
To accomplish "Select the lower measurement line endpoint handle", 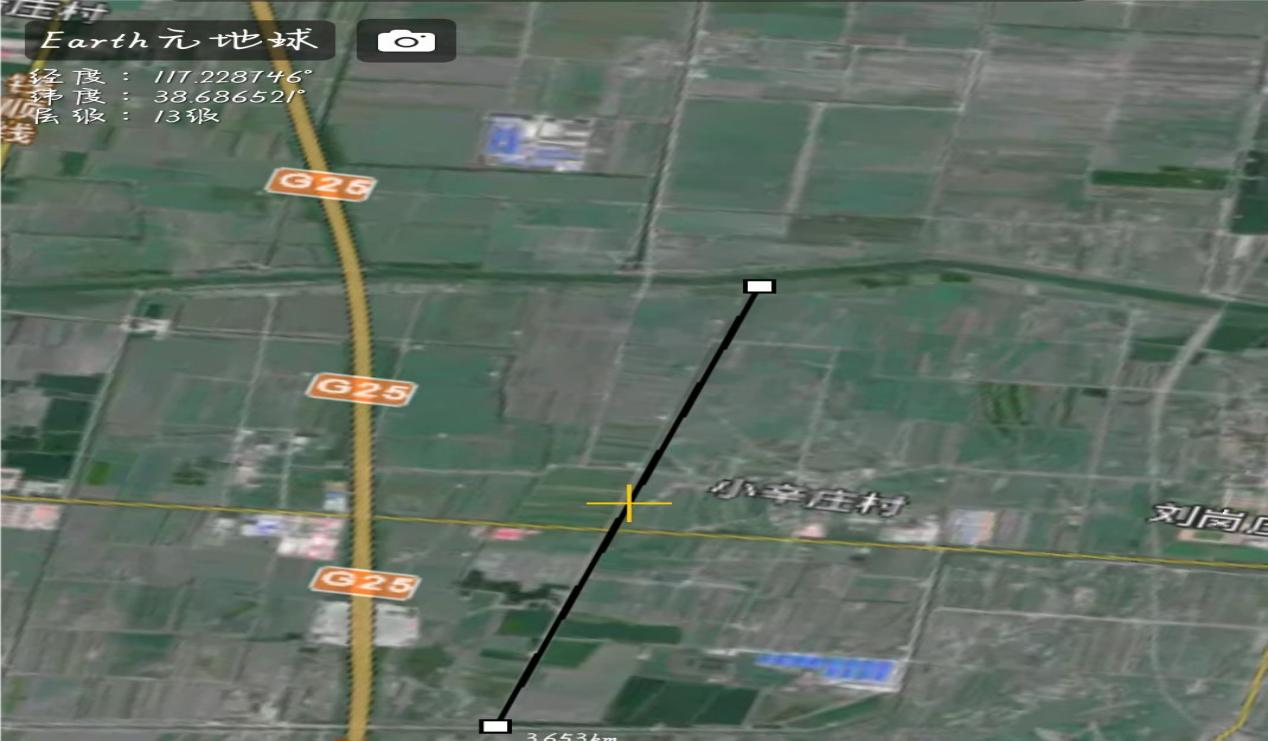I will [495, 726].
